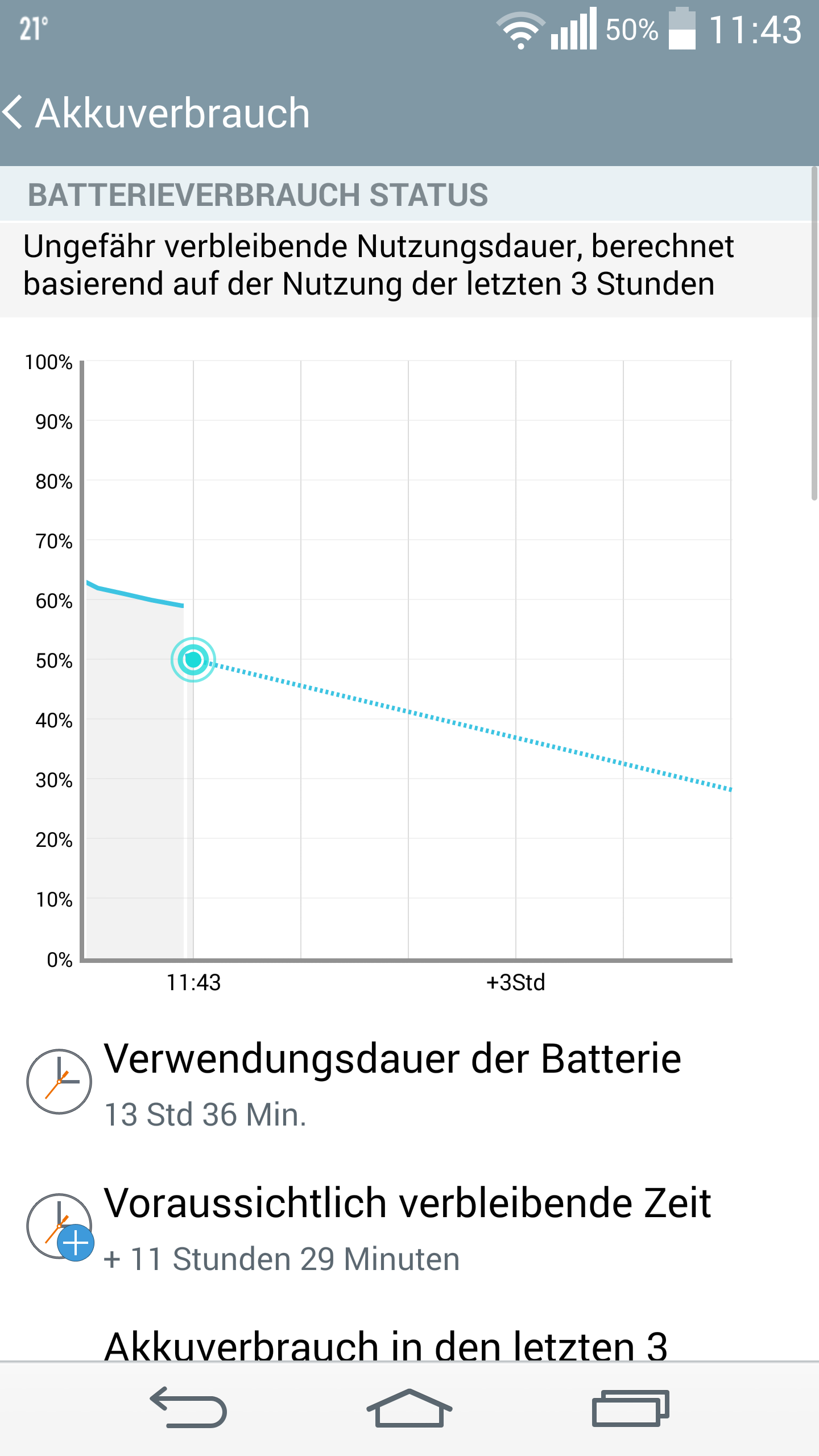Image resolution: width=819 pixels, height=1456 pixels.
Task: Open the recent apps overview
Action: point(630,1408)
